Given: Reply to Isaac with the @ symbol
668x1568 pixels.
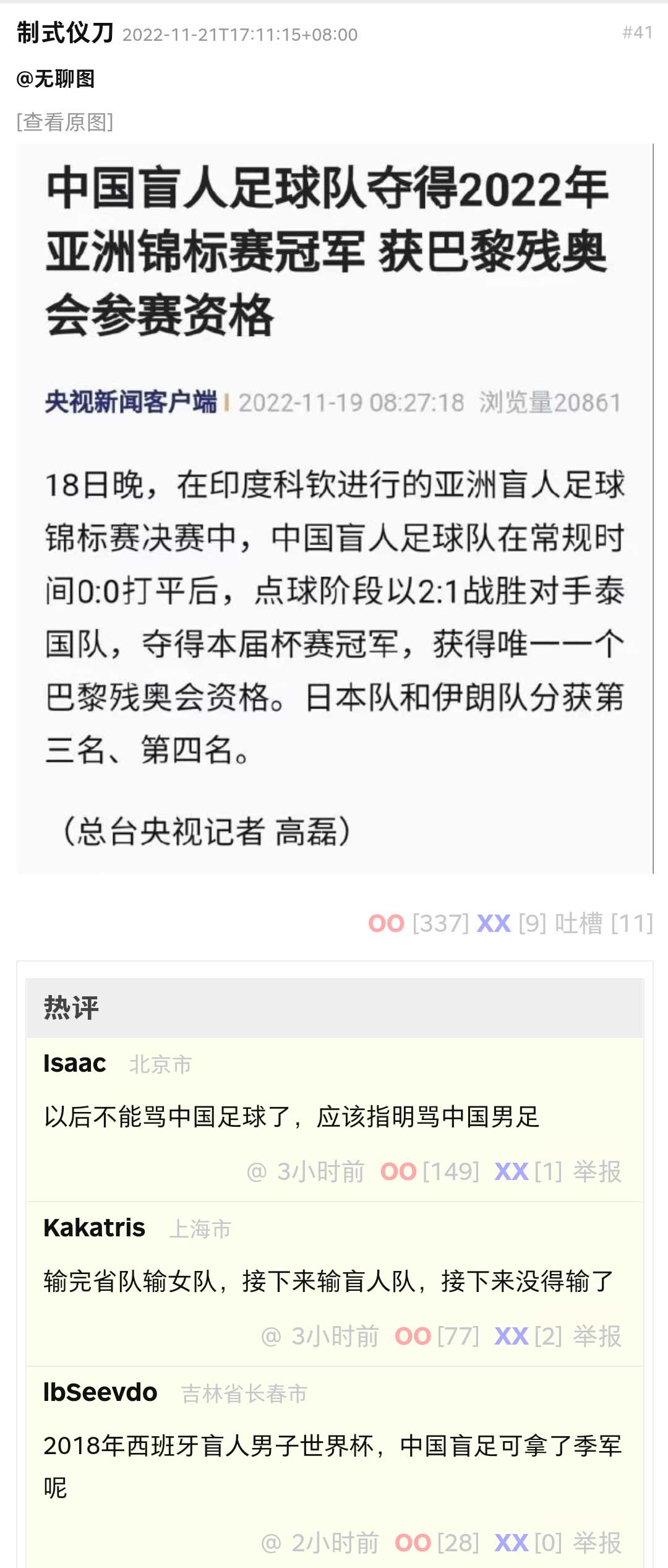Looking at the screenshot, I should click(257, 1171).
